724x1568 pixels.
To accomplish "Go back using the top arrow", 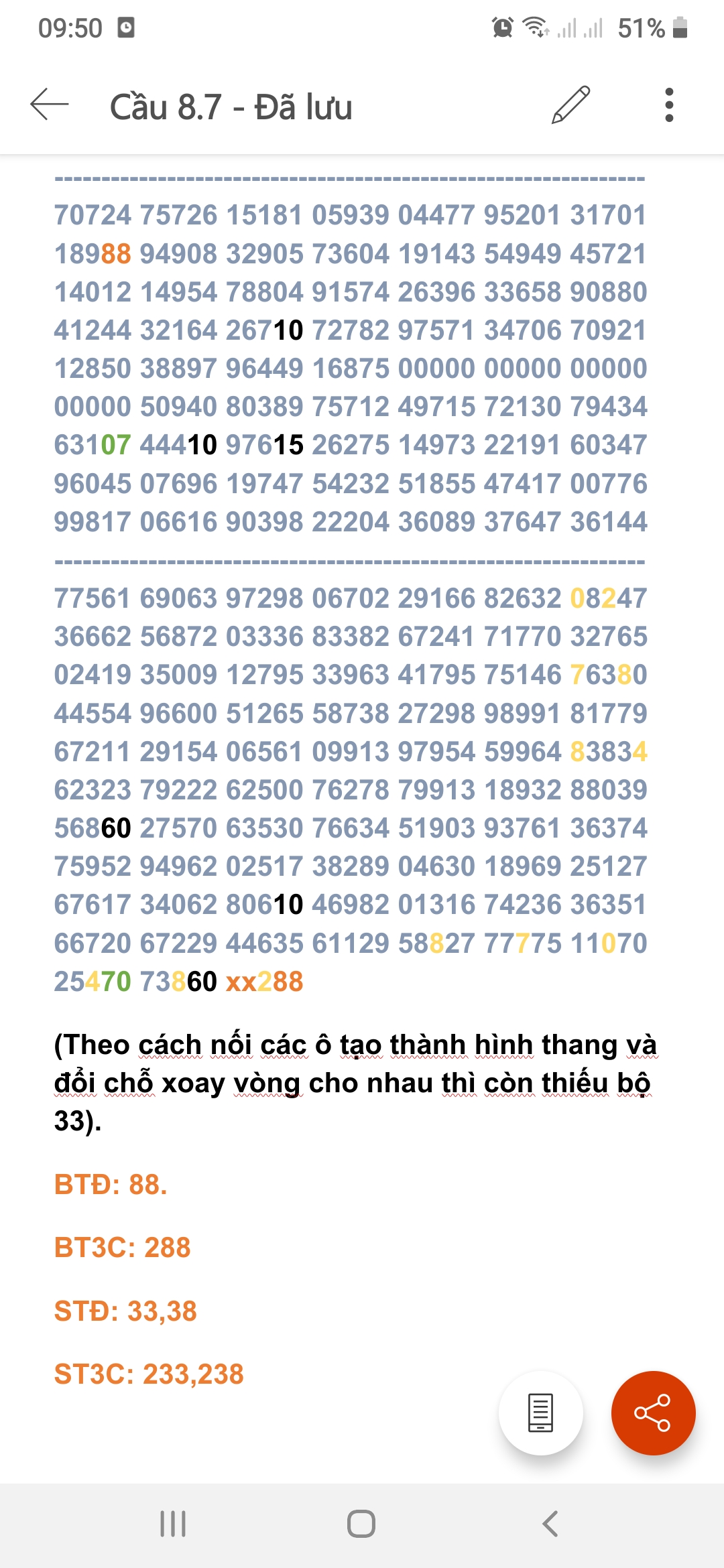I will (x=50, y=105).
